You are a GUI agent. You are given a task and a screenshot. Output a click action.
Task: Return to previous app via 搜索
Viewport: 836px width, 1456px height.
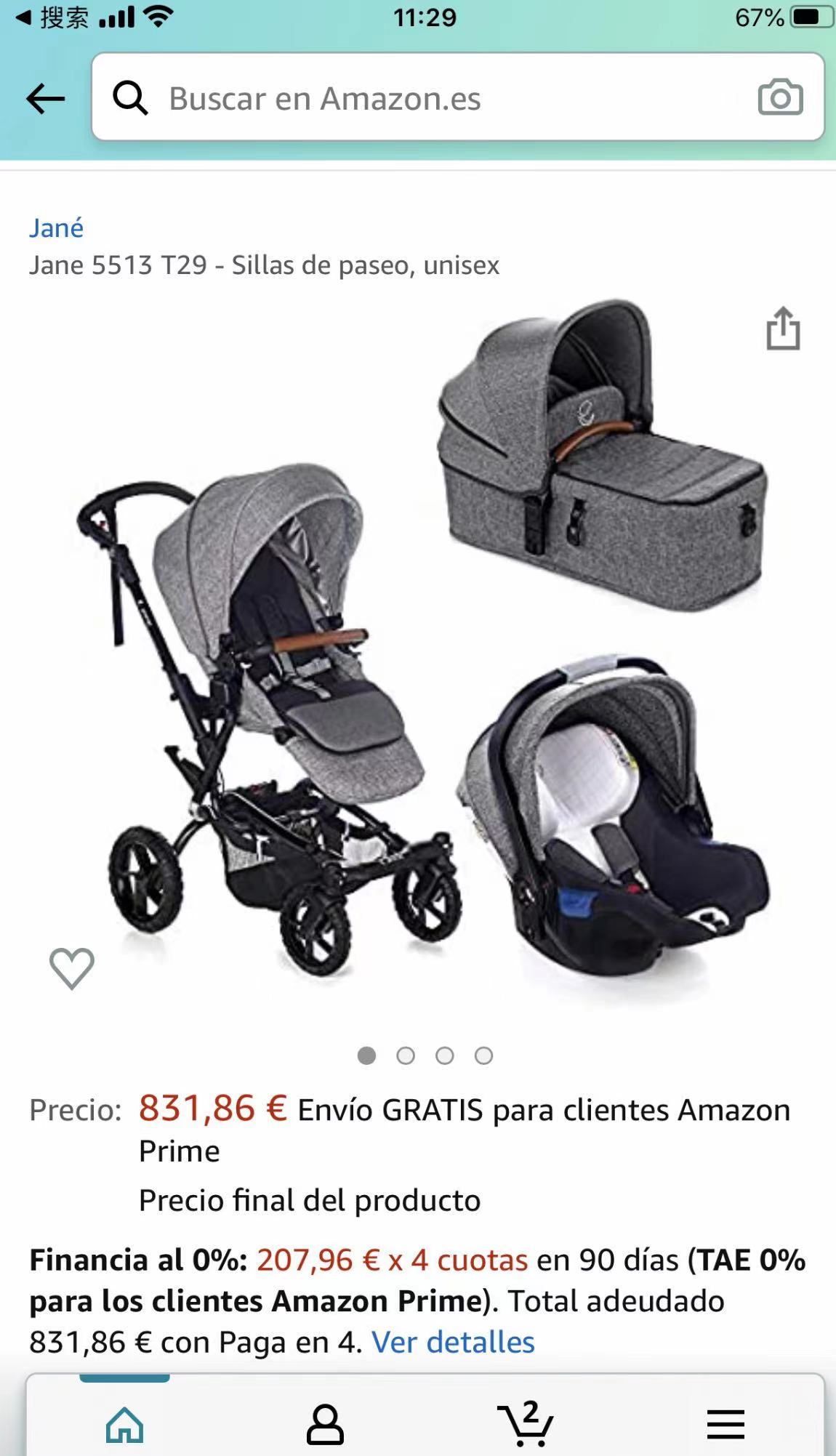point(52,17)
